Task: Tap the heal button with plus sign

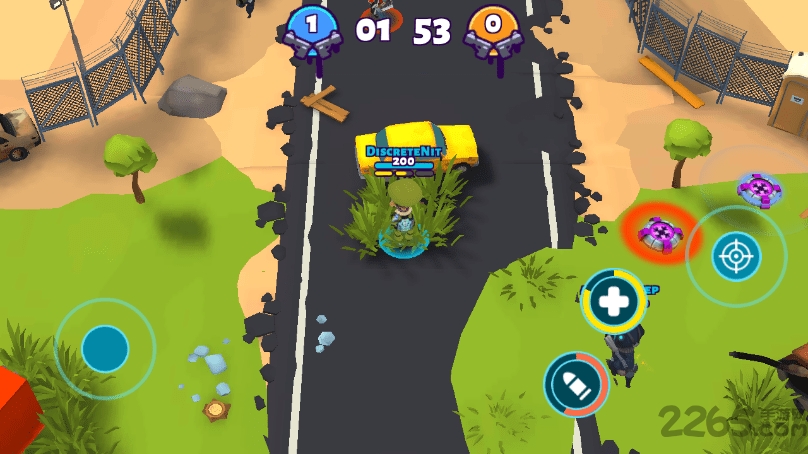Action: pyautogui.click(x=612, y=301)
